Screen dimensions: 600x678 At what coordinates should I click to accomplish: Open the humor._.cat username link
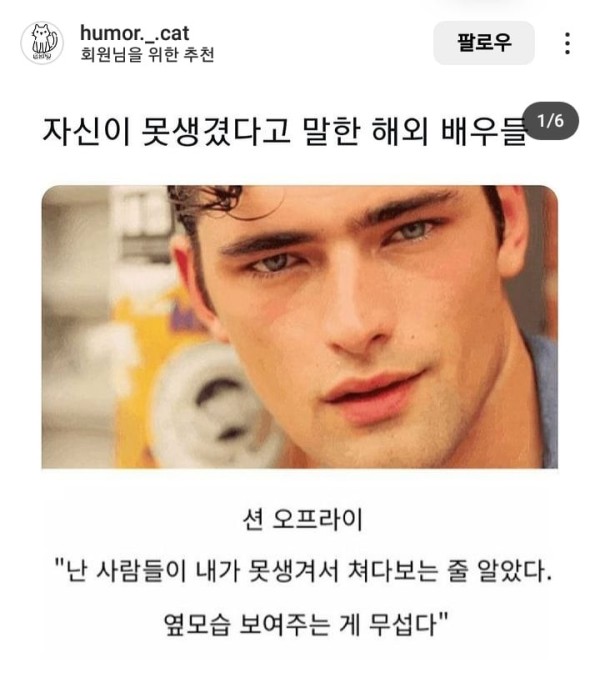[x=134, y=32]
